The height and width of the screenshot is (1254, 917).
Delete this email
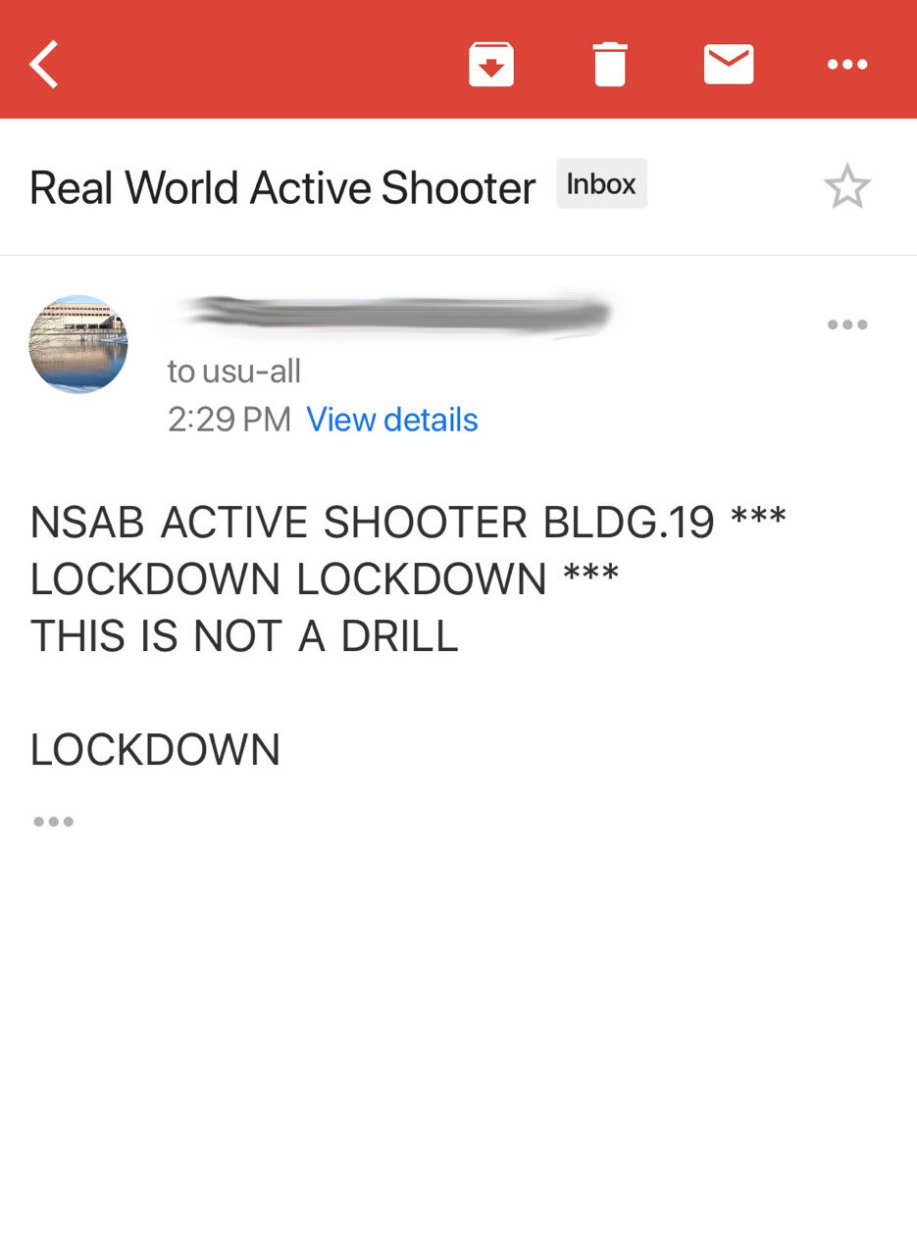click(609, 65)
